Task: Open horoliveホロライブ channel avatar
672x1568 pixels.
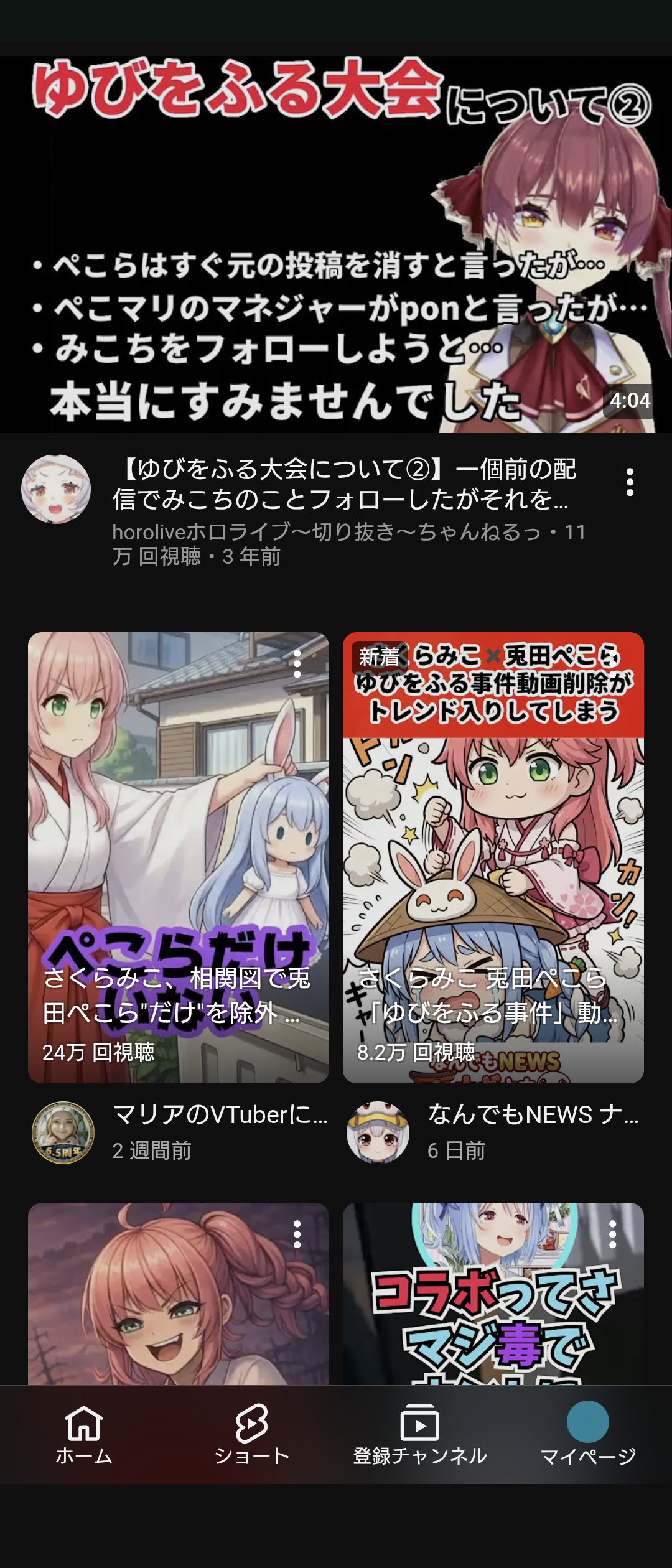Action: 56,489
